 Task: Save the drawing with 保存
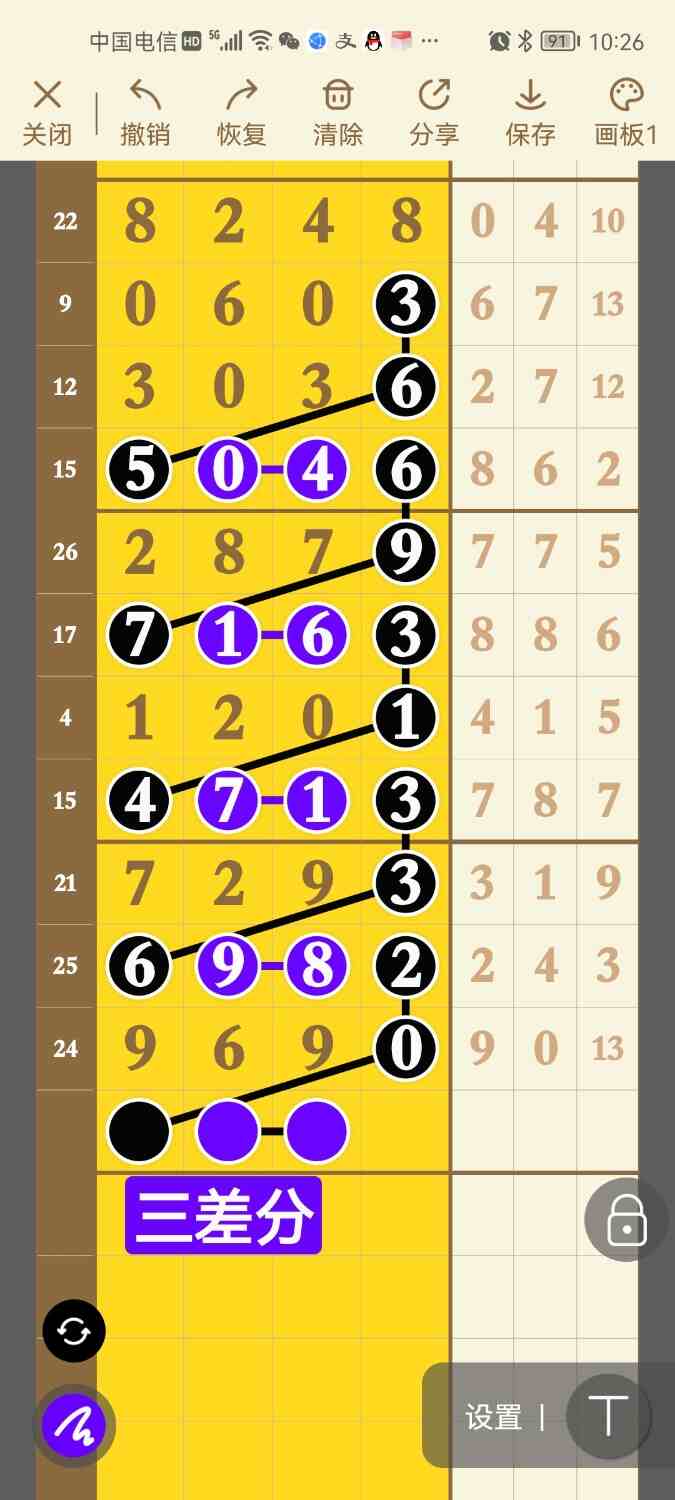tap(530, 113)
